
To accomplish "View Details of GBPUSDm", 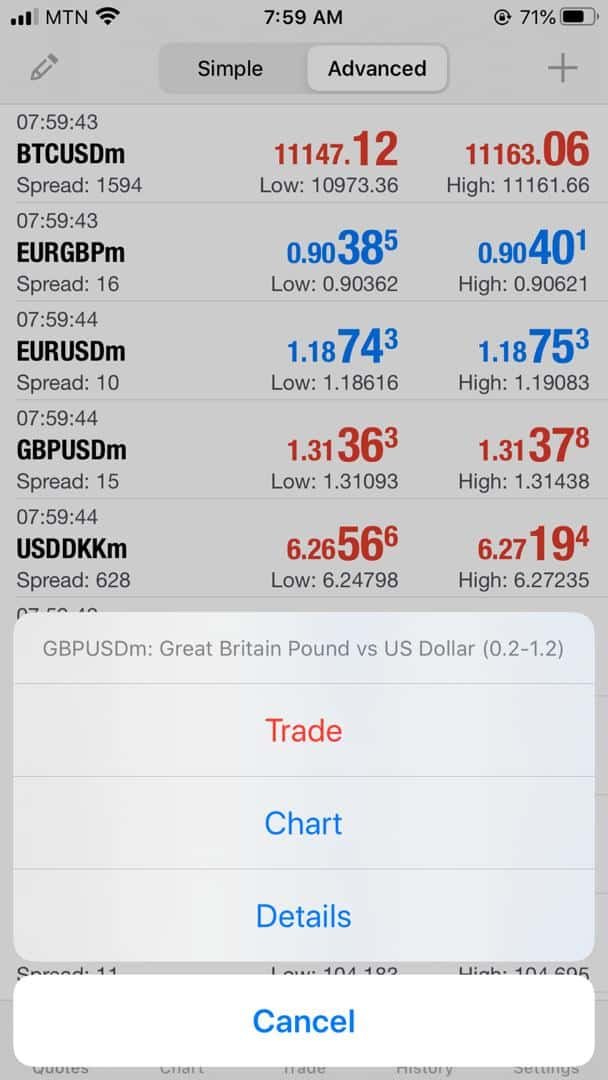I will [304, 916].
